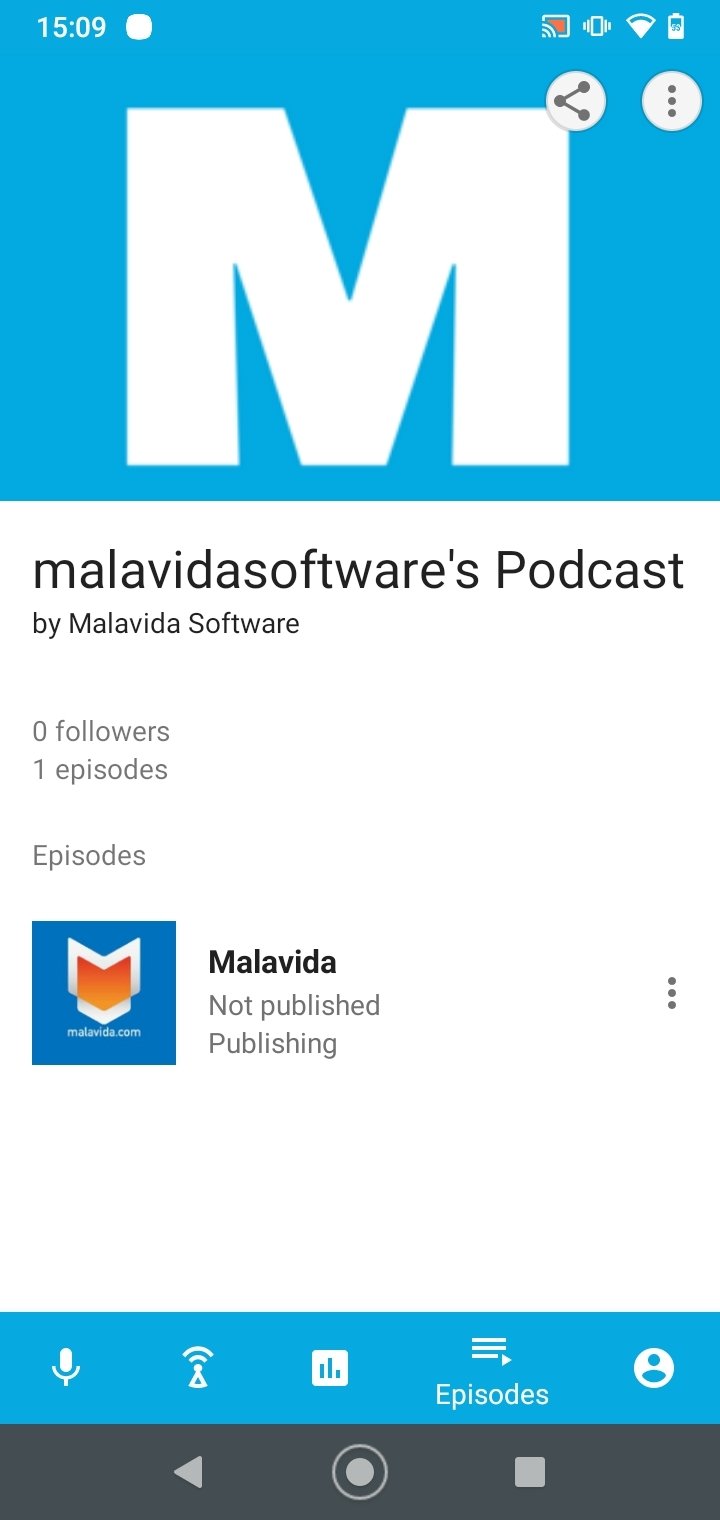This screenshot has height=1520, width=720.
Task: Open options for the Malavida episode
Action: pyautogui.click(x=671, y=993)
